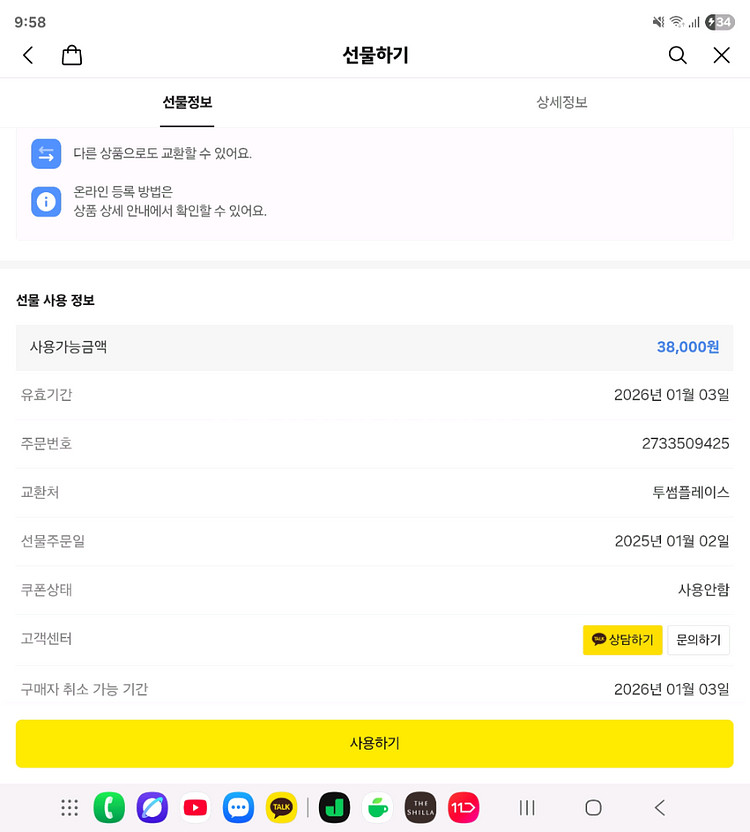
Task: Go back using the top-left arrow
Action: coord(28,56)
